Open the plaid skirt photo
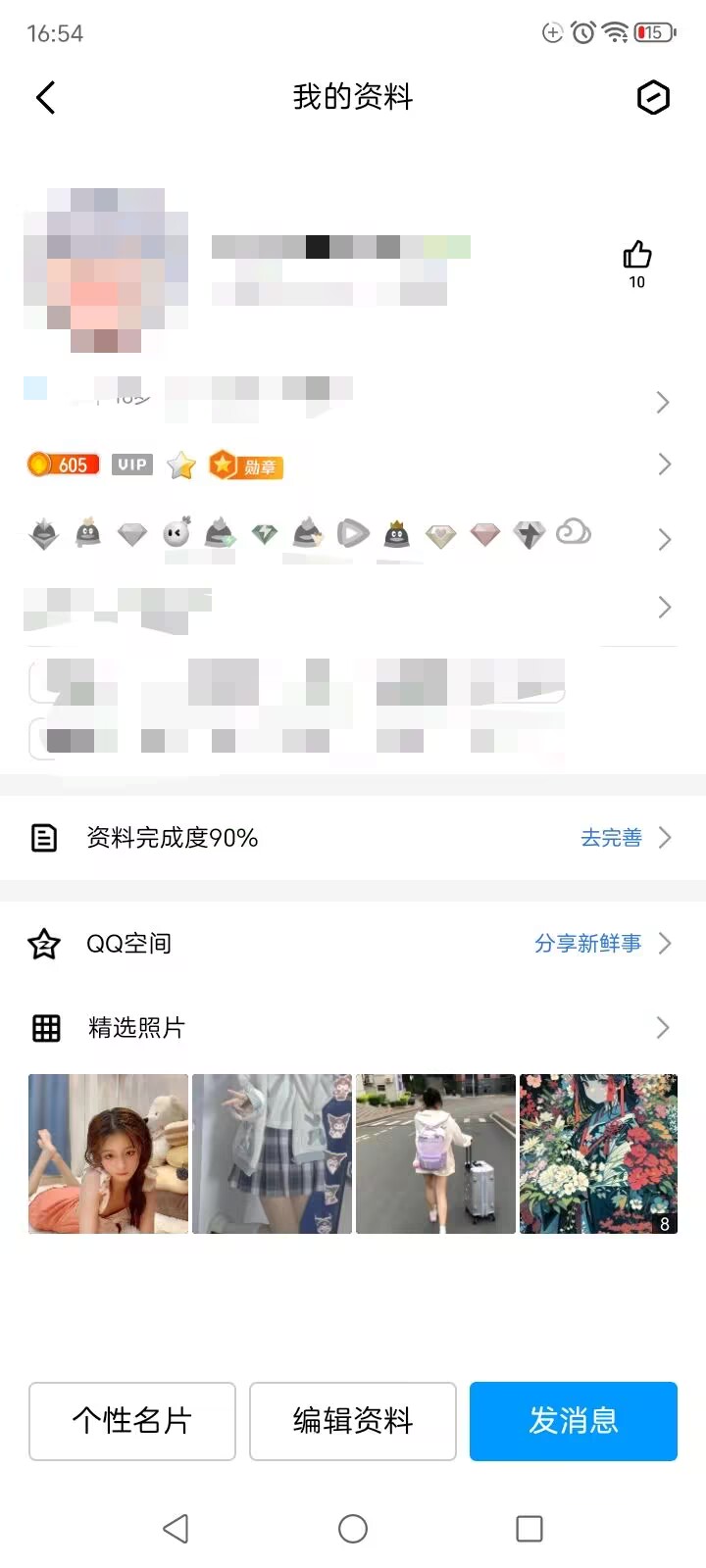 [x=272, y=1153]
